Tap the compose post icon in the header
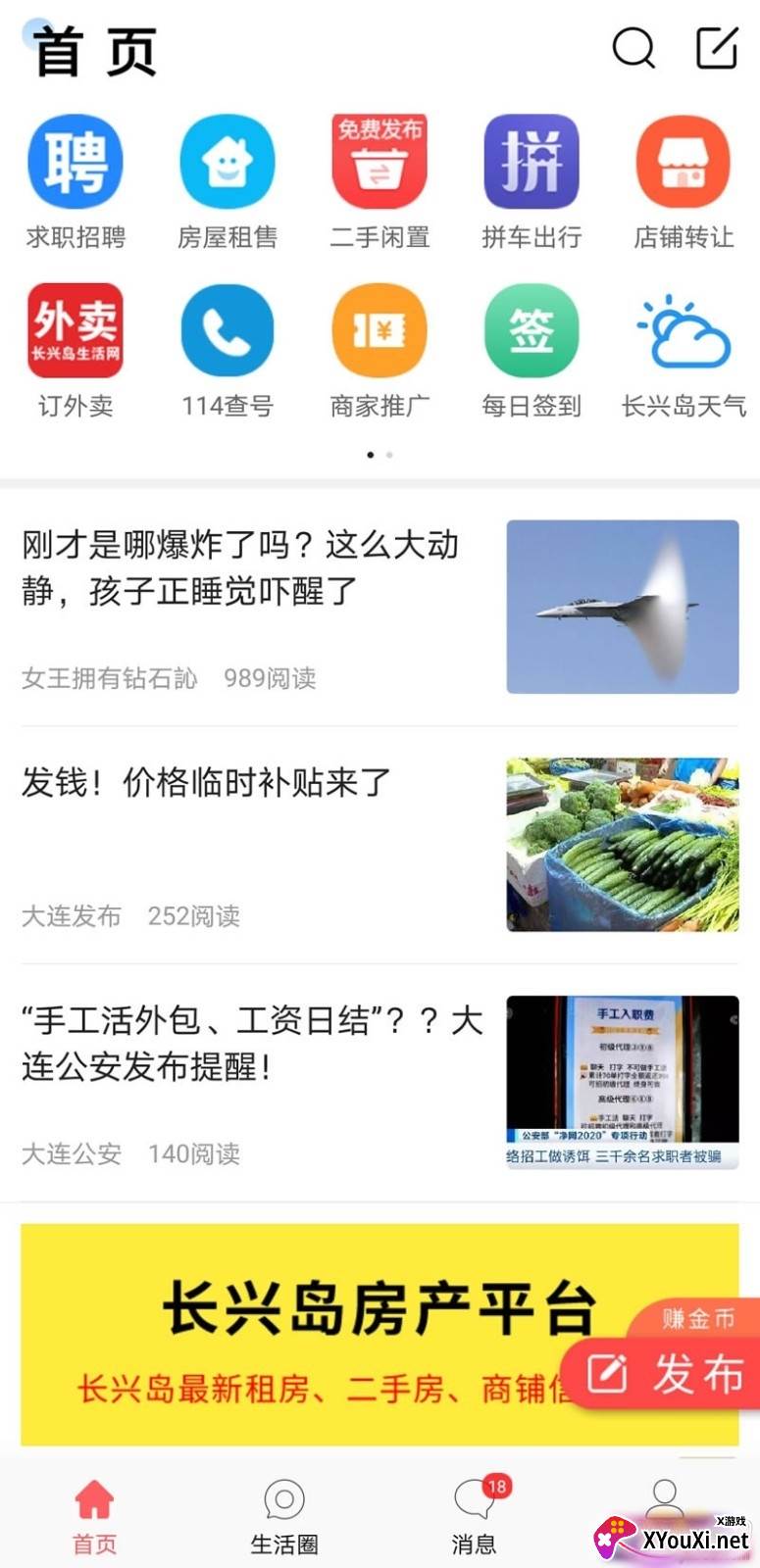This screenshot has height=1568, width=760. (x=717, y=48)
